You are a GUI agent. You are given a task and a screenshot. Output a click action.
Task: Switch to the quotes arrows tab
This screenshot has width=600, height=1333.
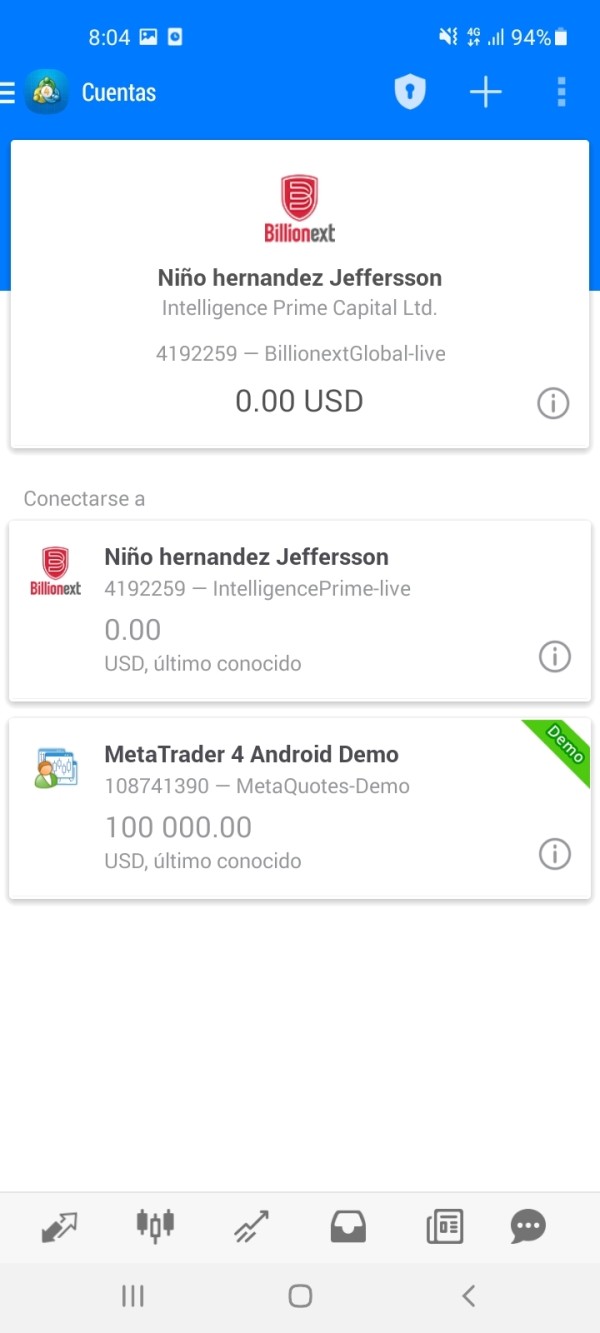coord(59,1226)
